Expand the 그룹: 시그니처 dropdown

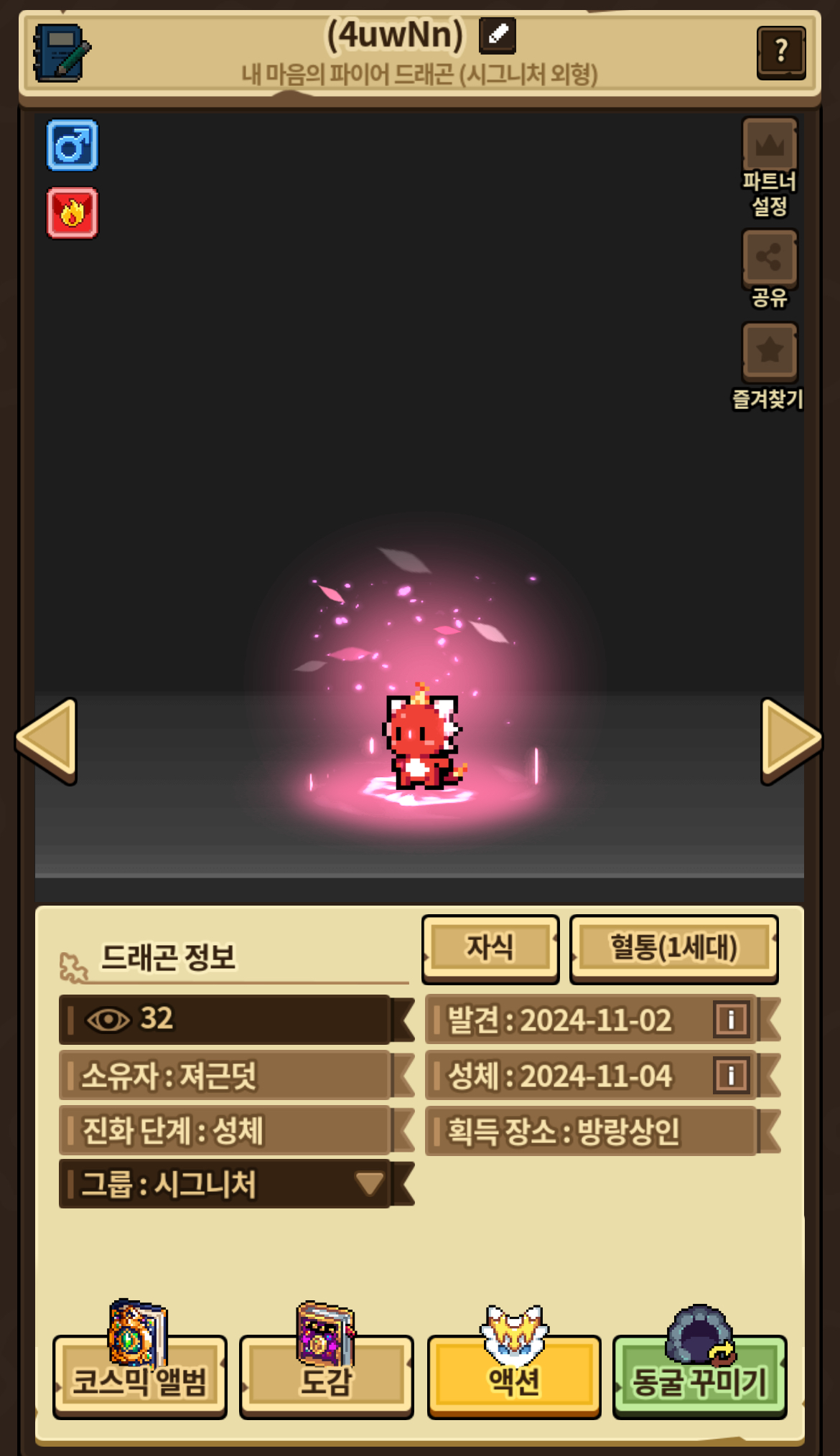[370, 1183]
